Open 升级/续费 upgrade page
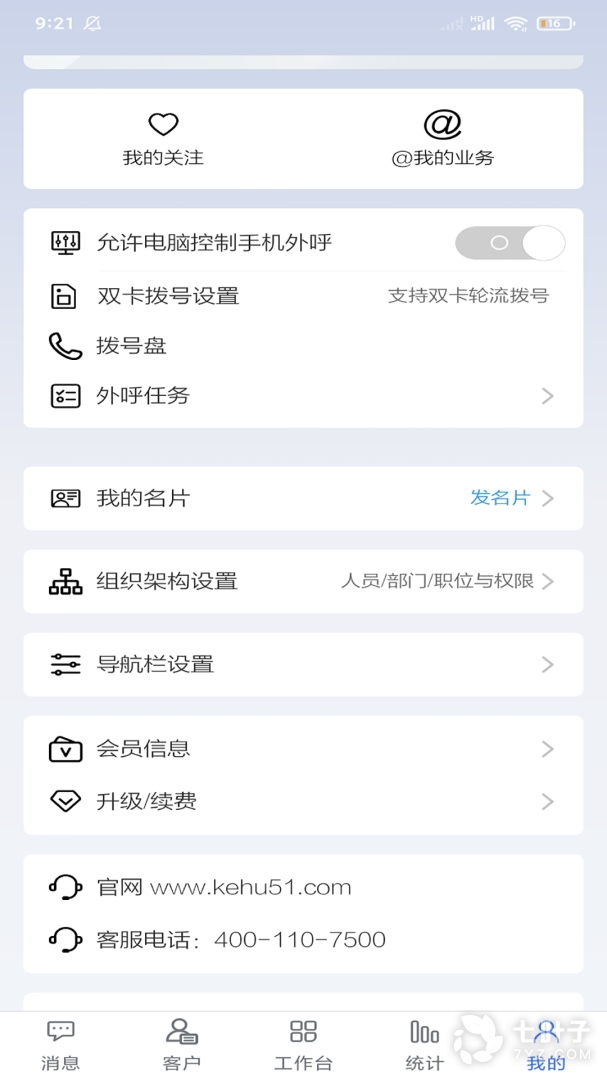Image resolution: width=607 pixels, height=1080 pixels. pyautogui.click(x=303, y=801)
